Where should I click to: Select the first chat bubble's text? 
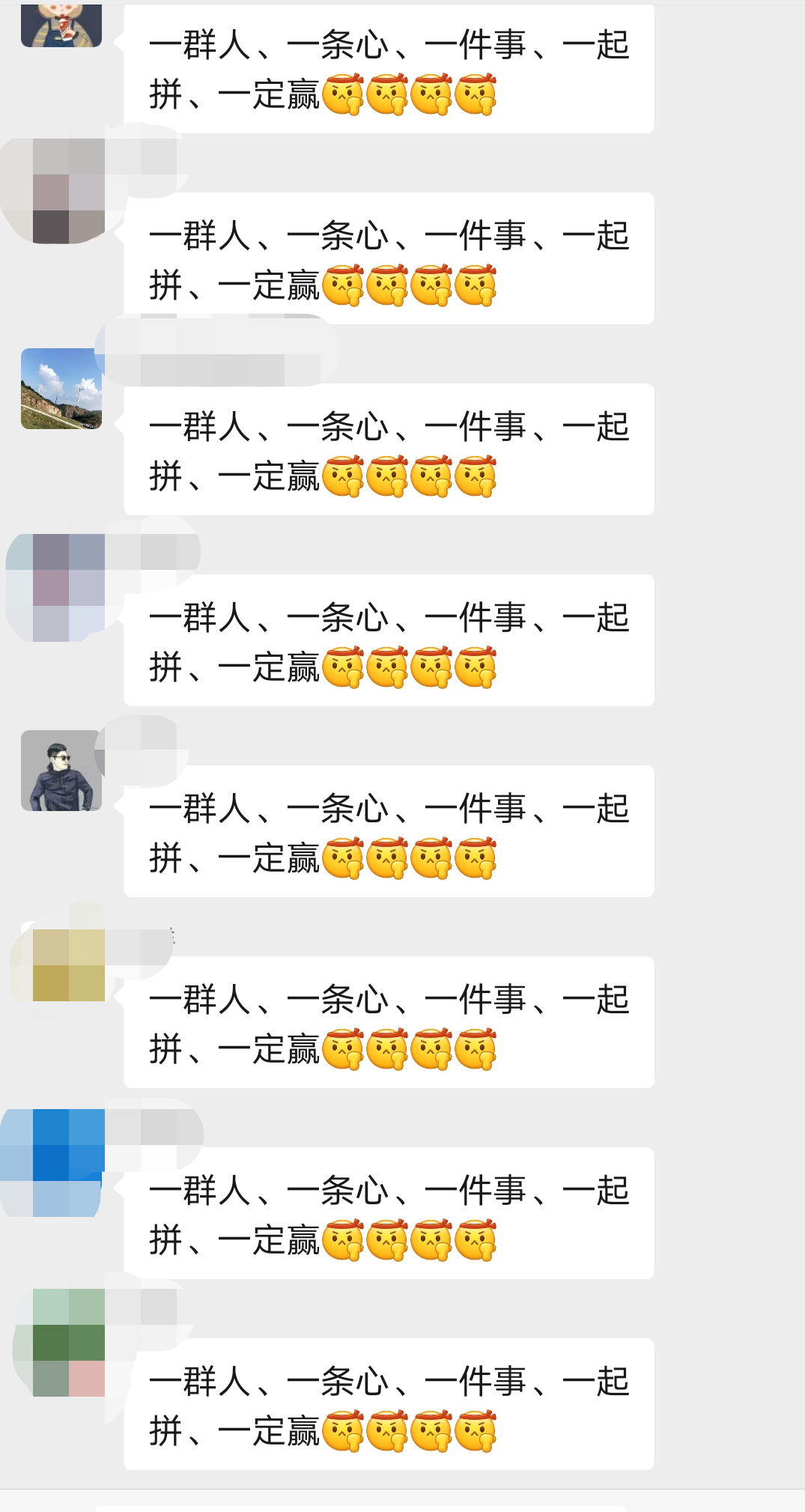389,67
